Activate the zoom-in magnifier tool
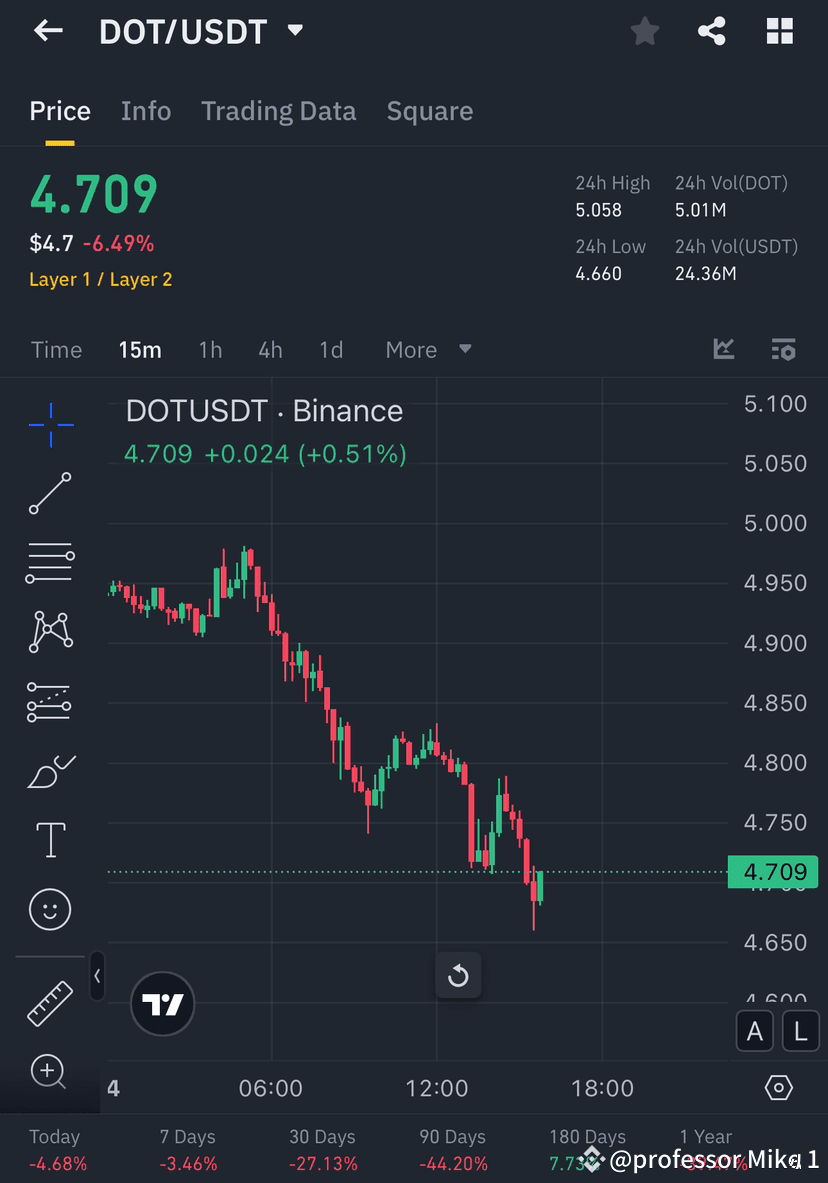The width and height of the screenshot is (828, 1183). 50,1071
